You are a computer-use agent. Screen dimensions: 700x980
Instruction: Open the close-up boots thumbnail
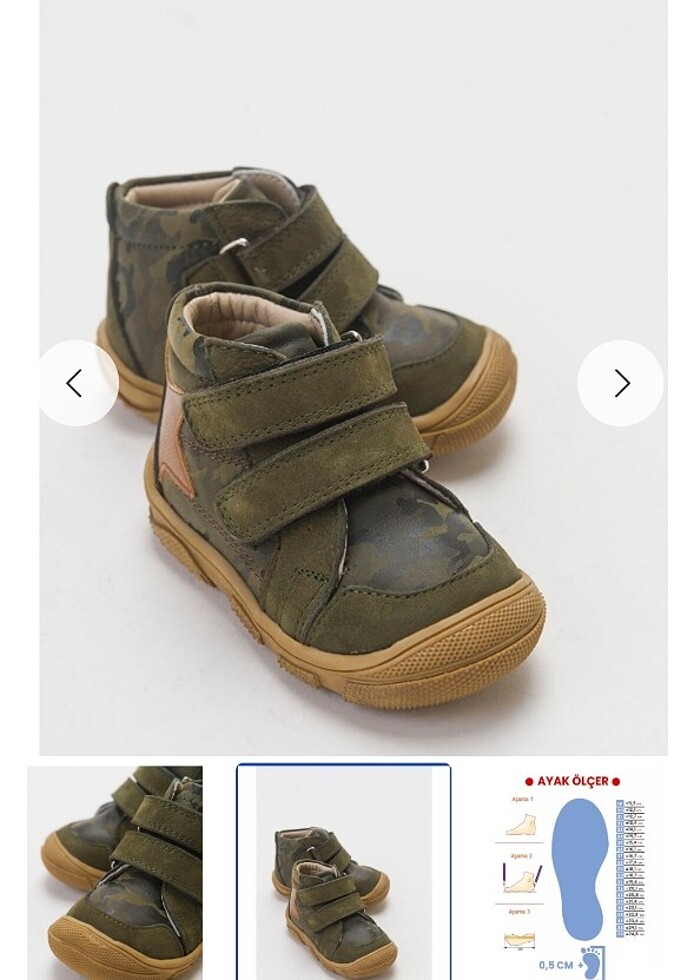point(115,872)
